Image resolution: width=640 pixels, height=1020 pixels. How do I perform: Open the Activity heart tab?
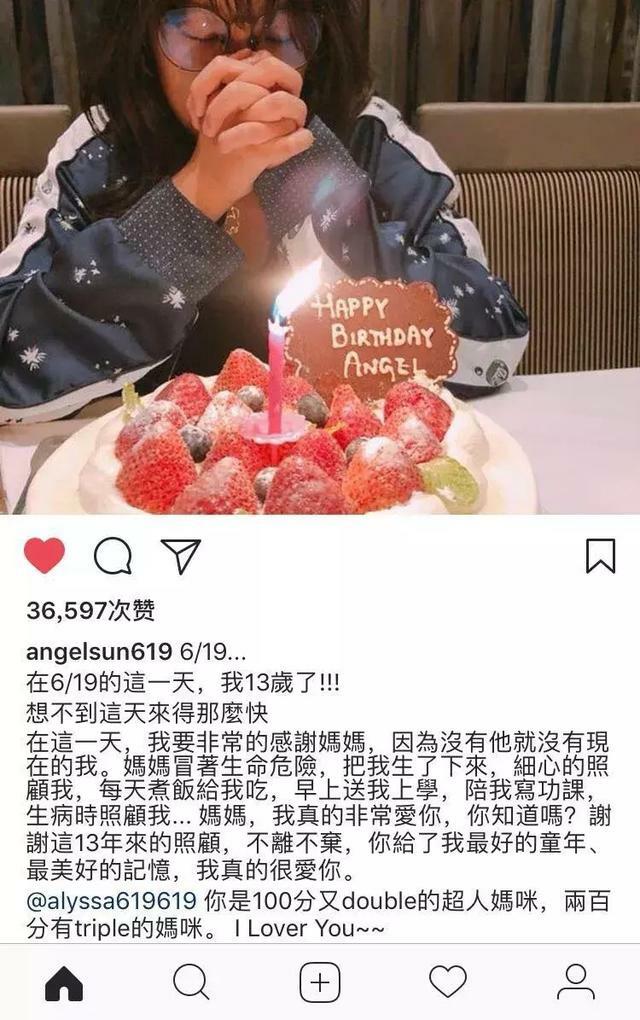click(x=447, y=983)
